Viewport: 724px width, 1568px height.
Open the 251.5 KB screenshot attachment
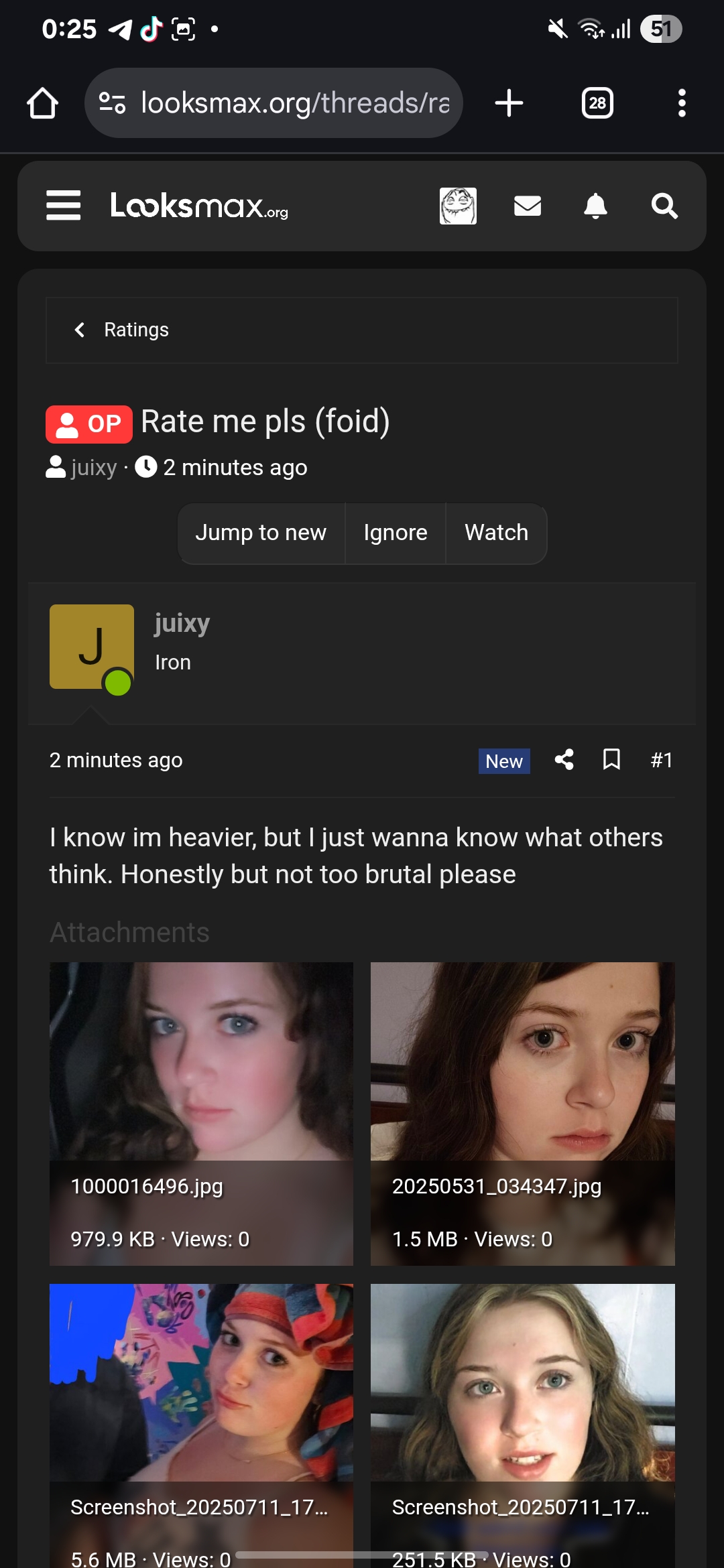[523, 1426]
